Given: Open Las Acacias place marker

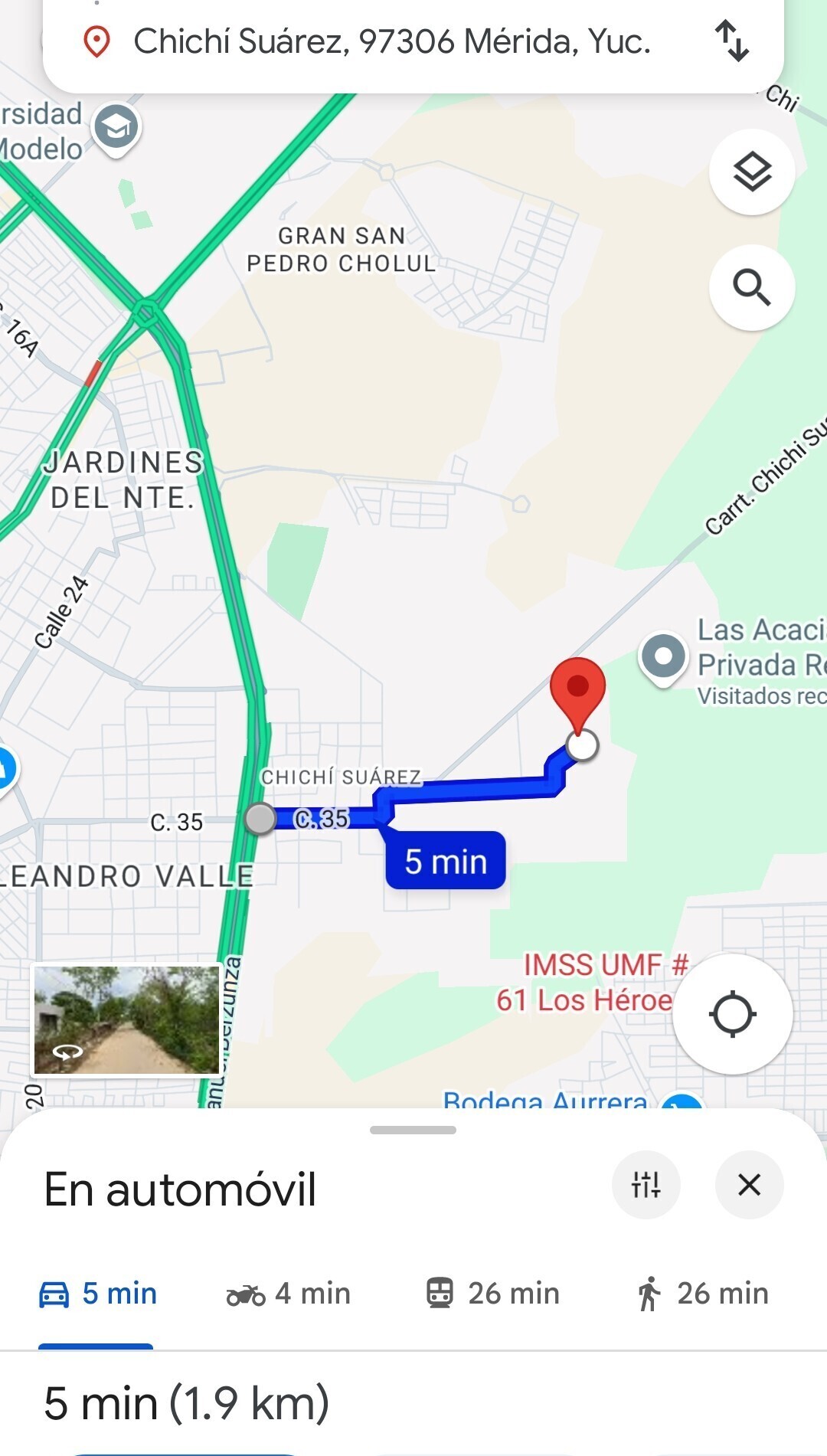Looking at the screenshot, I should point(663,656).
